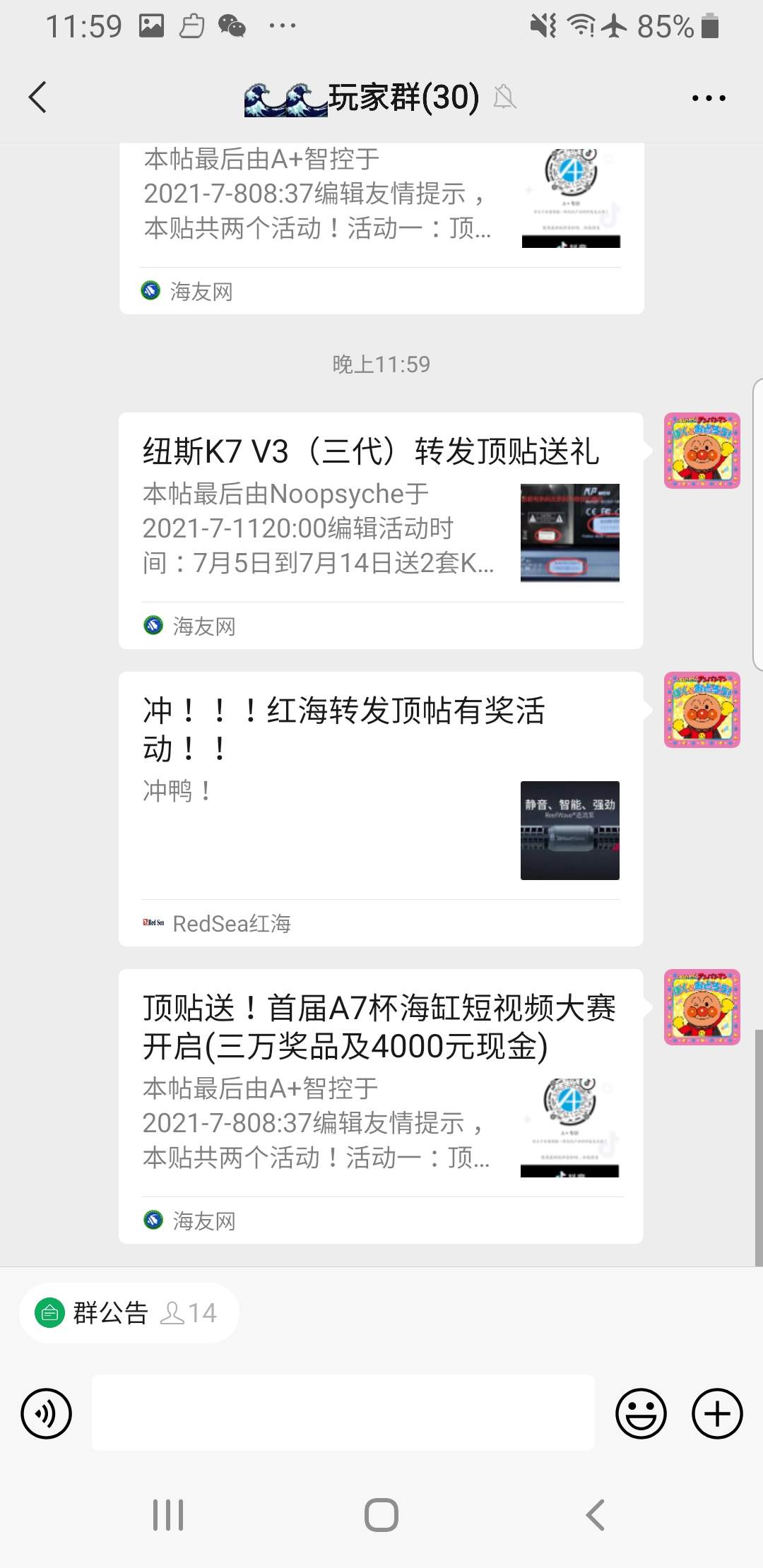Image resolution: width=763 pixels, height=1568 pixels.
Task: Tap the sender avatar beside 纽斯K7 V3 post
Action: click(702, 451)
